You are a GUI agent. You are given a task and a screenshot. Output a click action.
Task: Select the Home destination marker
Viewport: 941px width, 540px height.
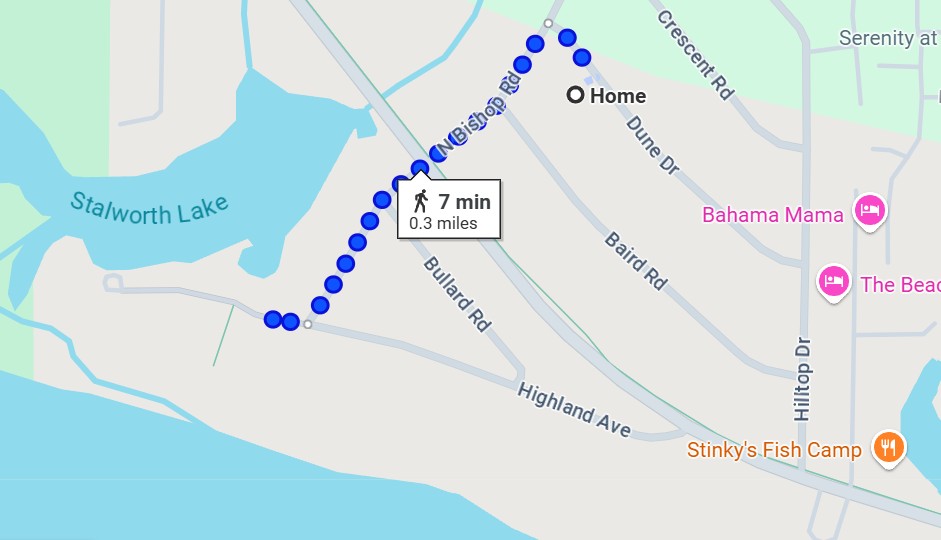tap(575, 95)
